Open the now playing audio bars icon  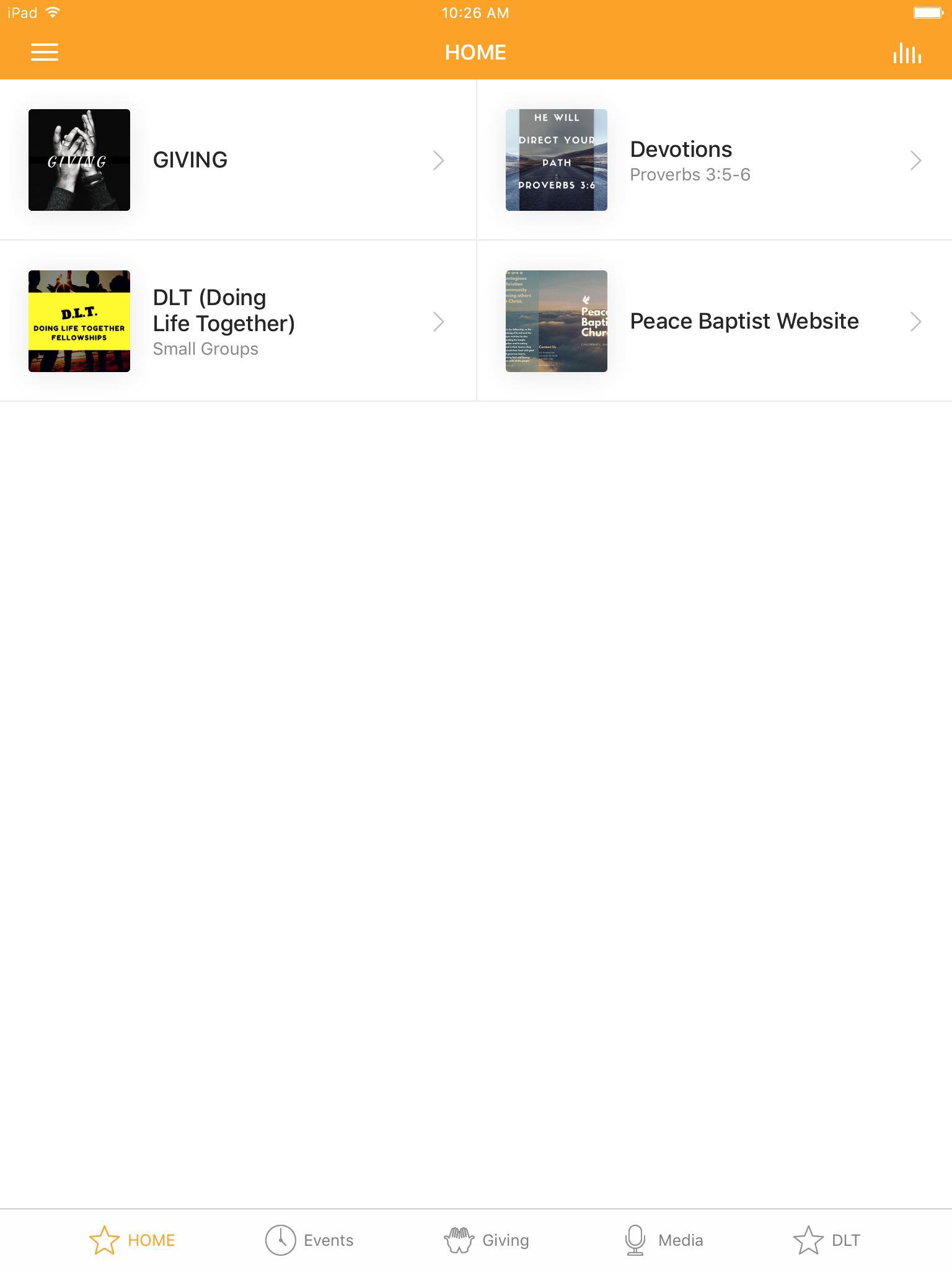pyautogui.click(x=907, y=53)
